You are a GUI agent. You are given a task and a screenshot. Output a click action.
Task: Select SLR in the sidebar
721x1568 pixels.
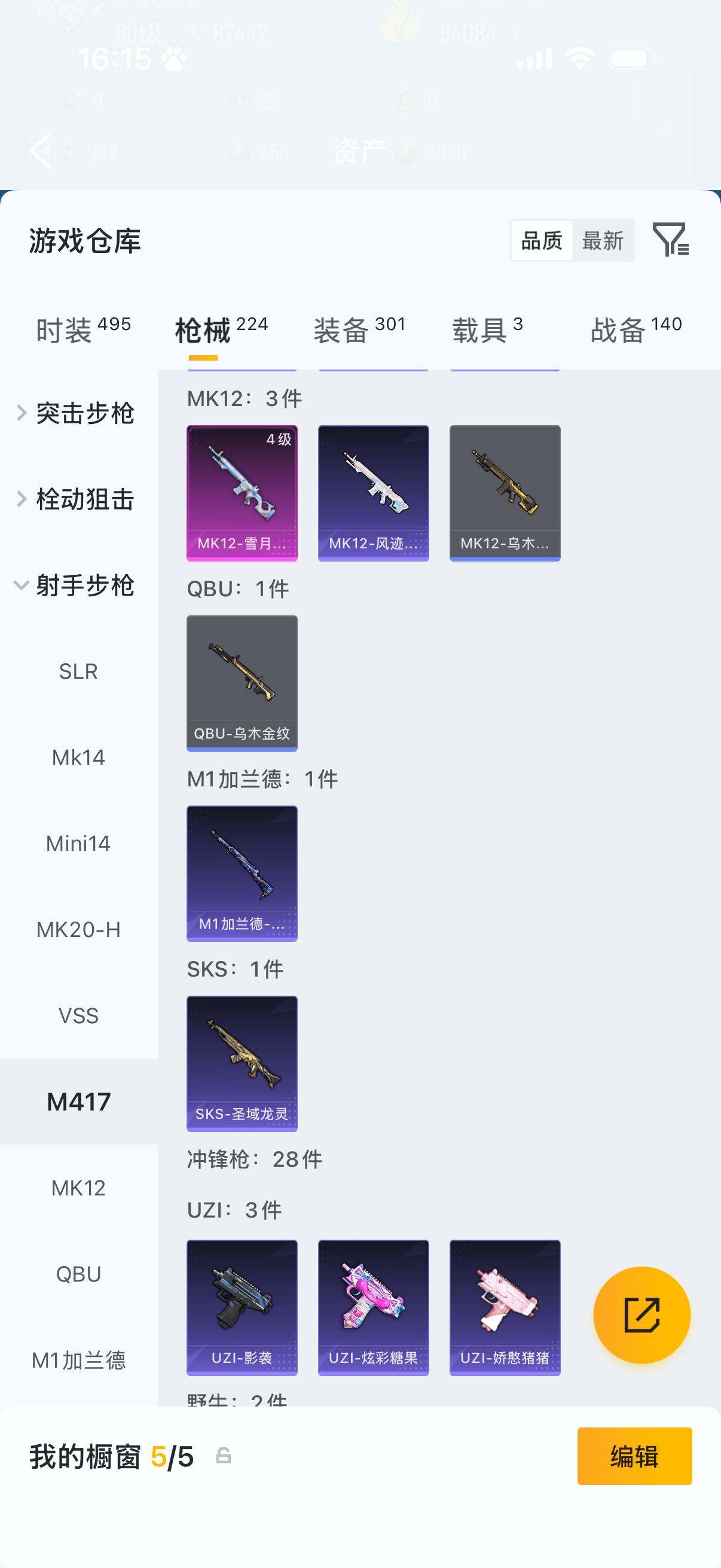click(x=78, y=672)
